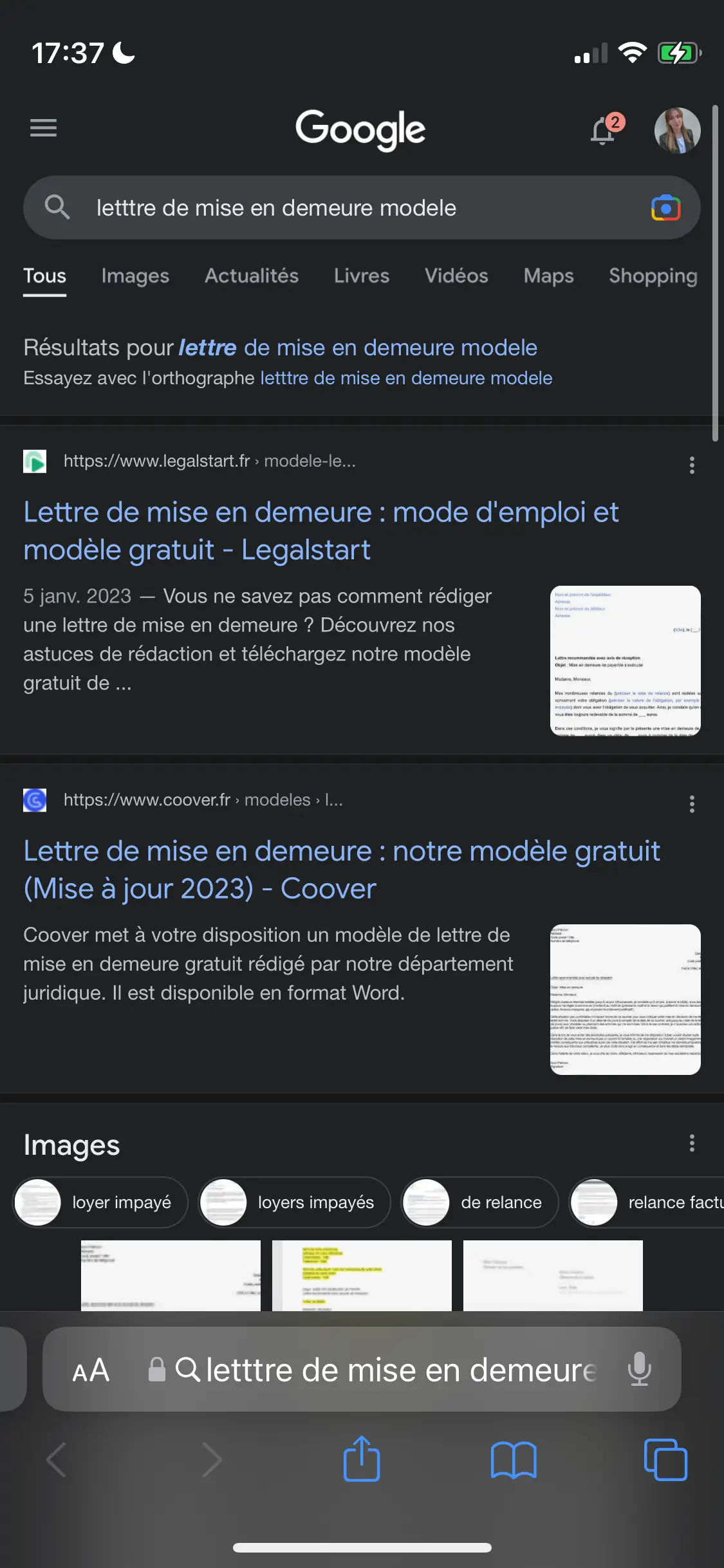
Task: Switch to the Vidéos tab
Action: [x=456, y=275]
